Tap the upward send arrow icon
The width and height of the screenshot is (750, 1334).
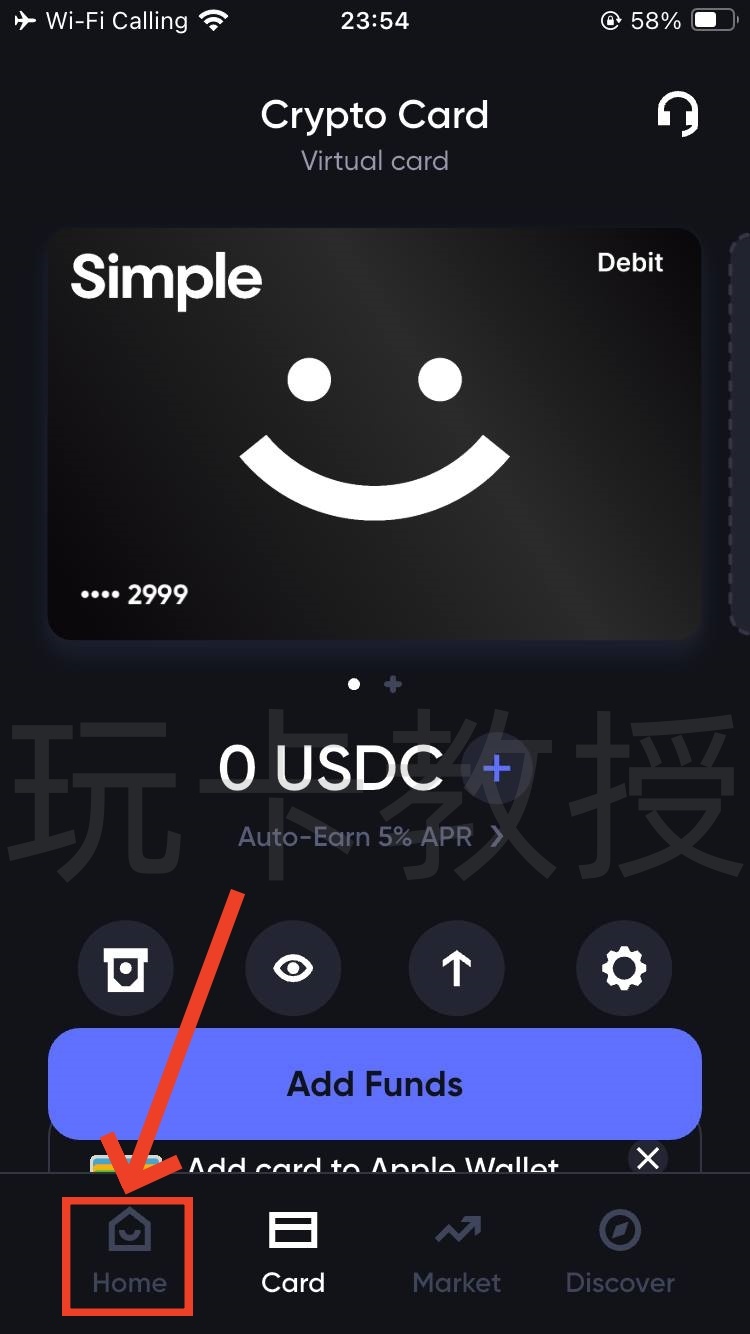tap(457, 967)
